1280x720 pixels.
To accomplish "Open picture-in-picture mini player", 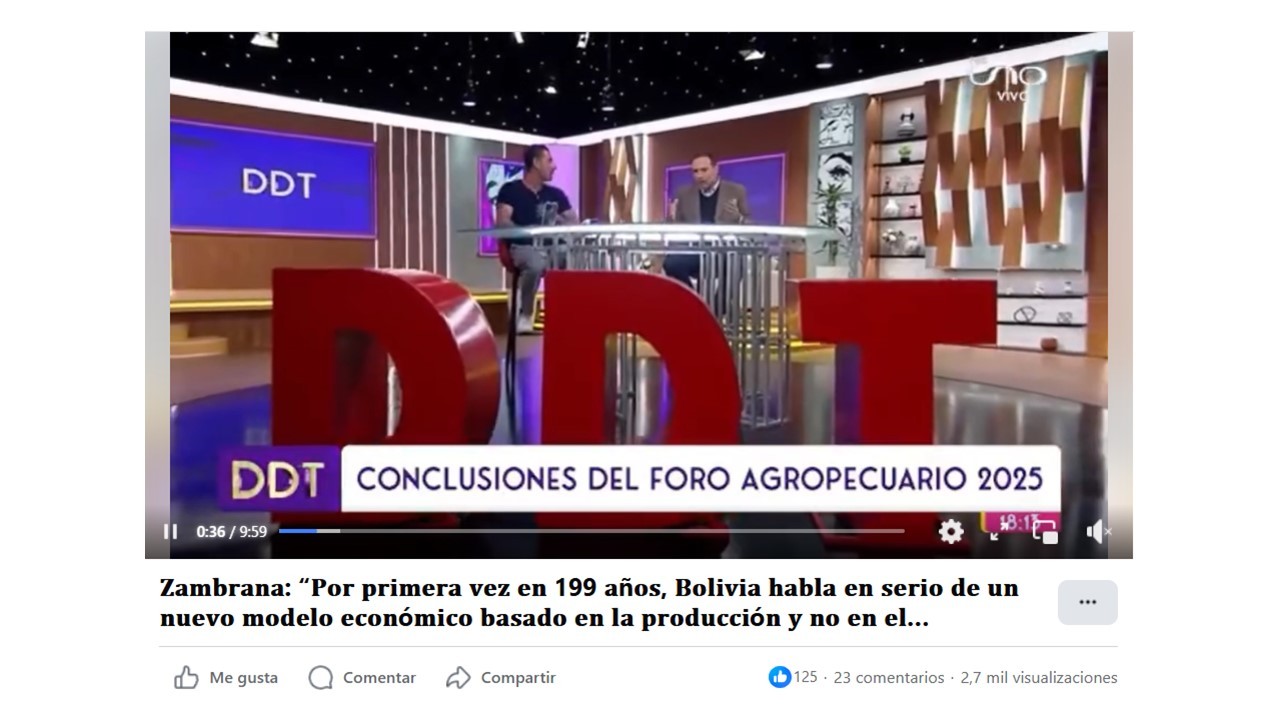I will [x=1045, y=533].
